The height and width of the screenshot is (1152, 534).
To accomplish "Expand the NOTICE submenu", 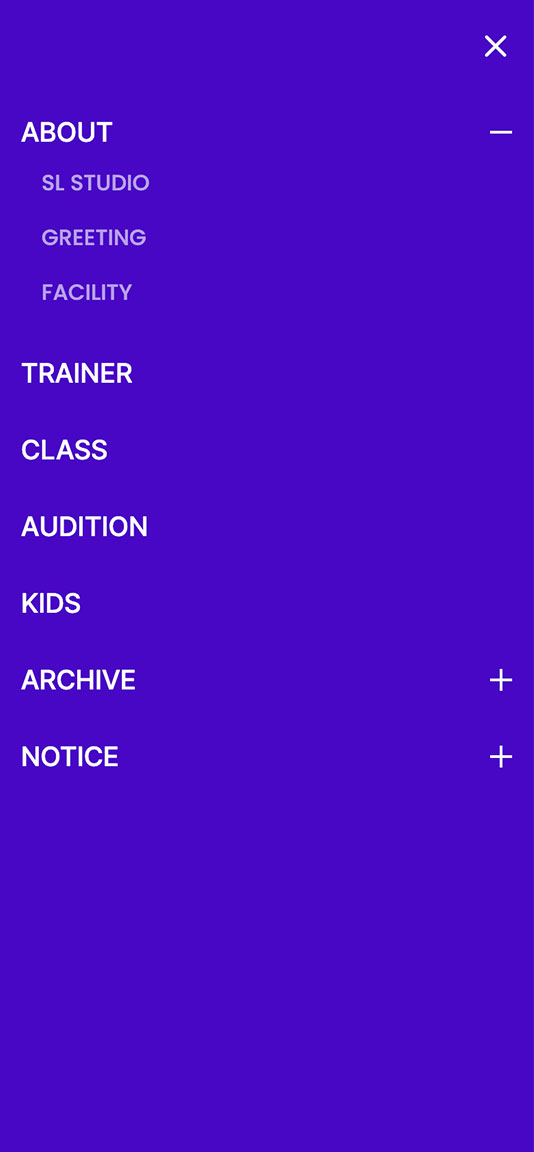I will point(500,757).
